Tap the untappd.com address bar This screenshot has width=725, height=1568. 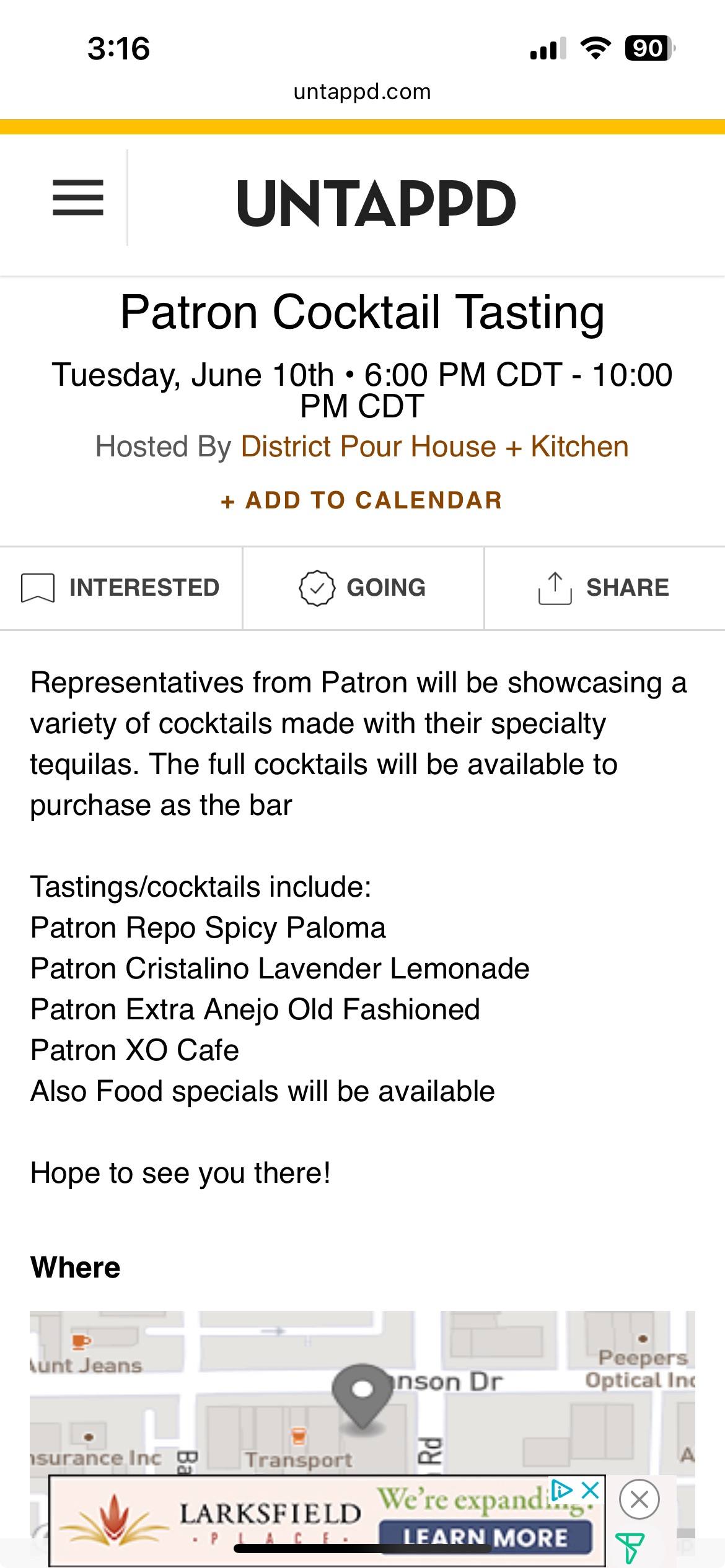coord(362,92)
